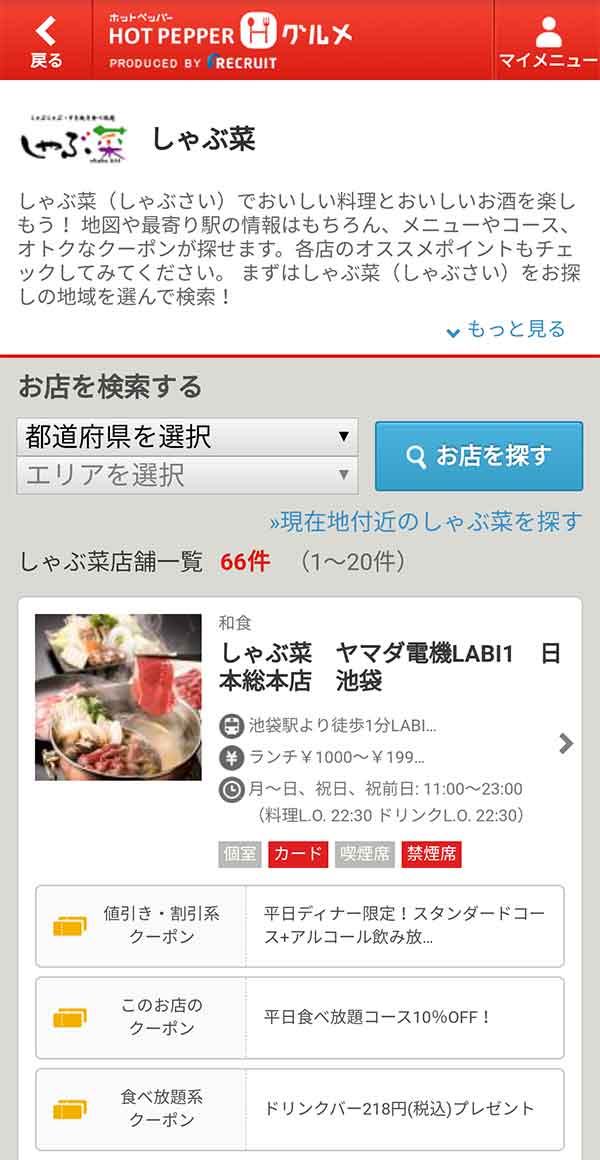
Task: Tap the HOT PEPPER グルメ header logo
Action: pyautogui.click(x=231, y=41)
